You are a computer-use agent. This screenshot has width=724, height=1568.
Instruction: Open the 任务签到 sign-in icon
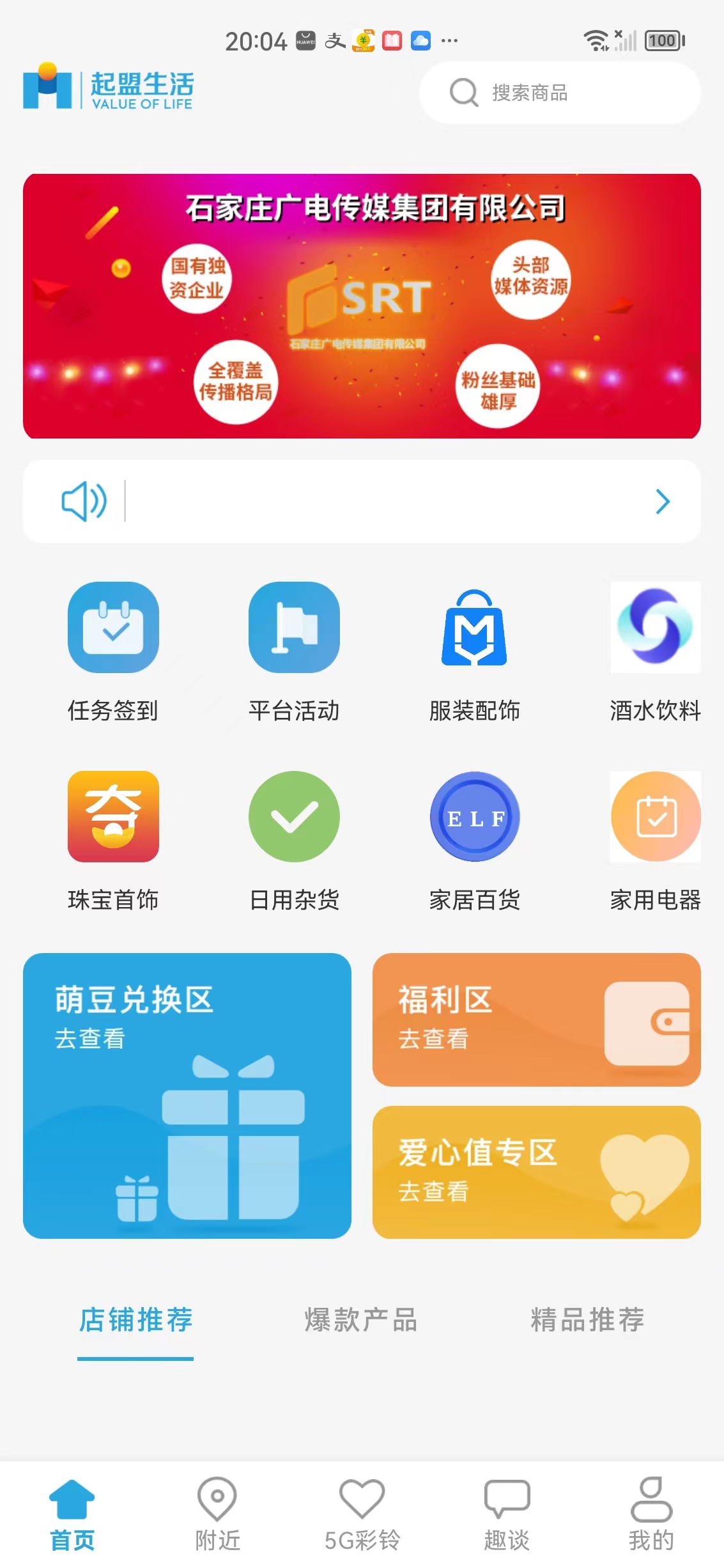pos(114,628)
